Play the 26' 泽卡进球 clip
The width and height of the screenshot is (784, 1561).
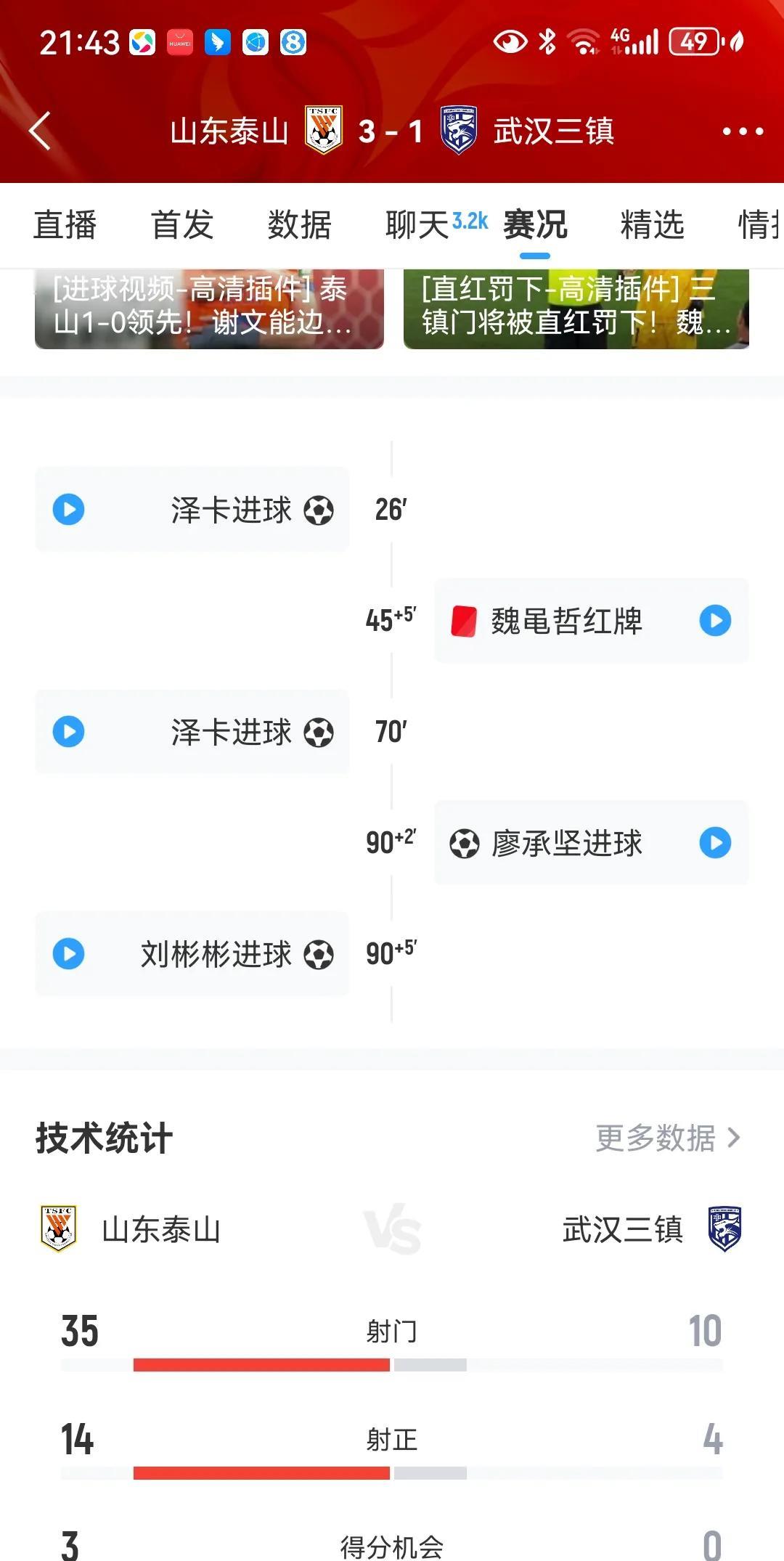point(69,510)
